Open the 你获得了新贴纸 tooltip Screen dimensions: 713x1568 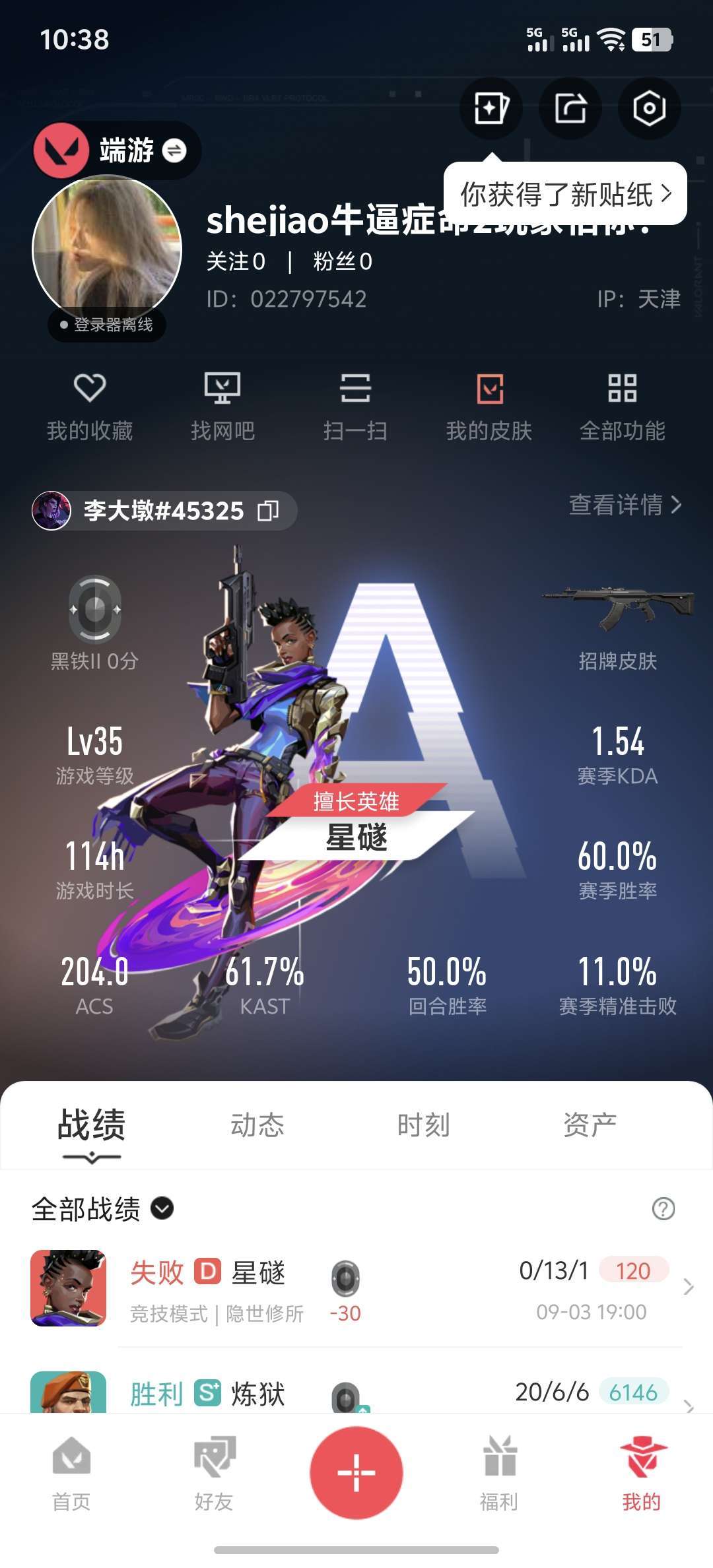[565, 194]
